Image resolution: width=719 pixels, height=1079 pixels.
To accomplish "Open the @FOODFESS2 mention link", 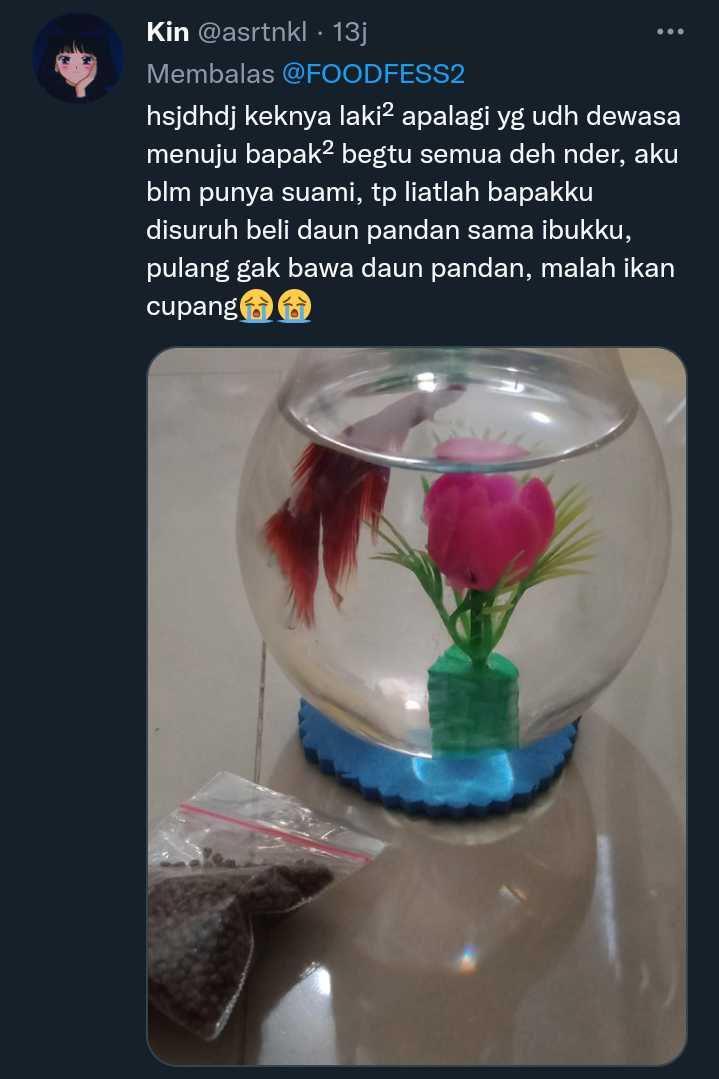I will (373, 74).
